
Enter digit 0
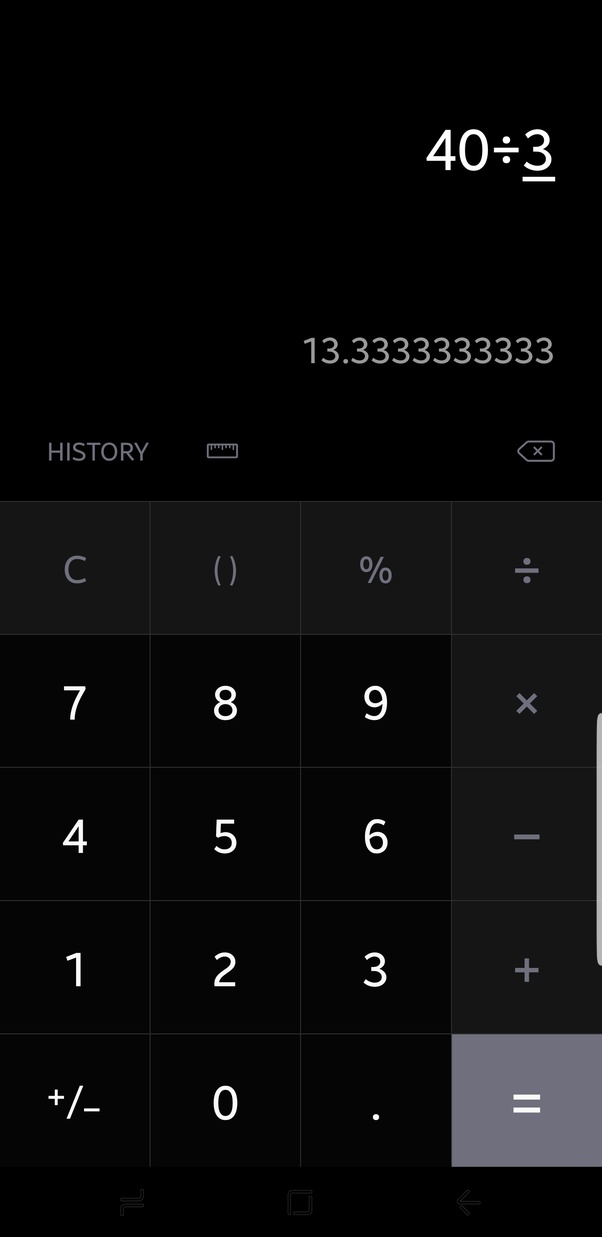click(x=225, y=1101)
